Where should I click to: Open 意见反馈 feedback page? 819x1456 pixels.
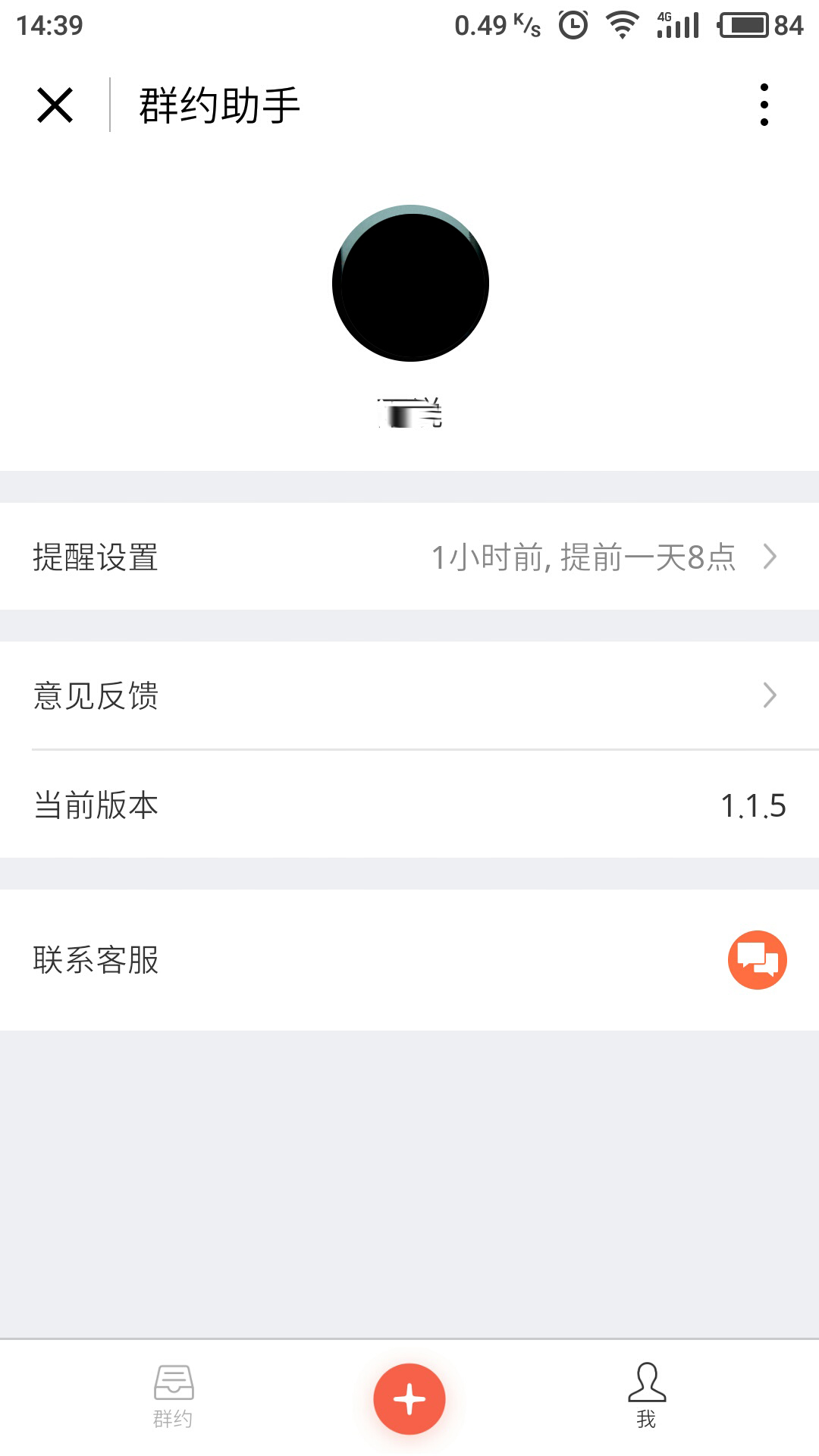[x=409, y=695]
